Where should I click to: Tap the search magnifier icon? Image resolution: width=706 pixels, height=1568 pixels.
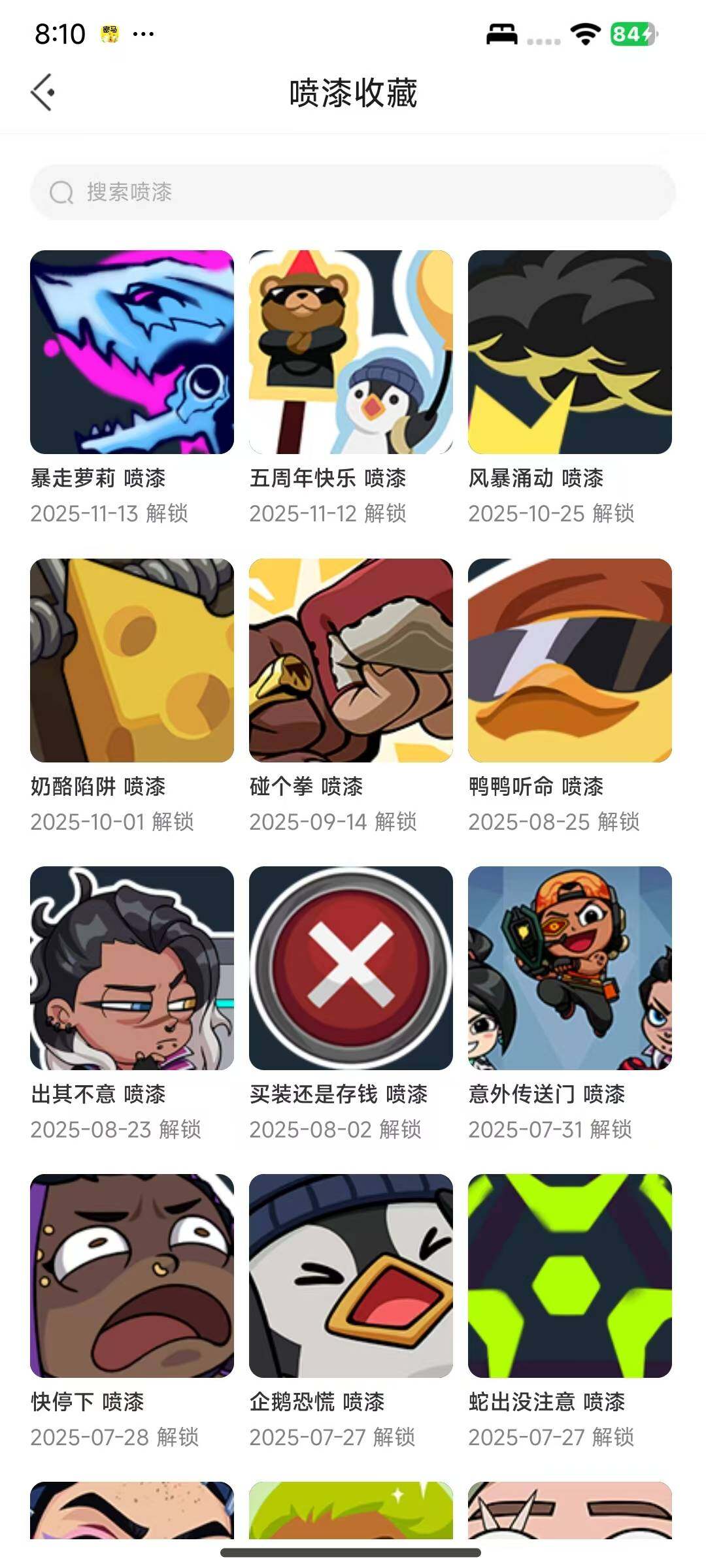click(x=61, y=193)
